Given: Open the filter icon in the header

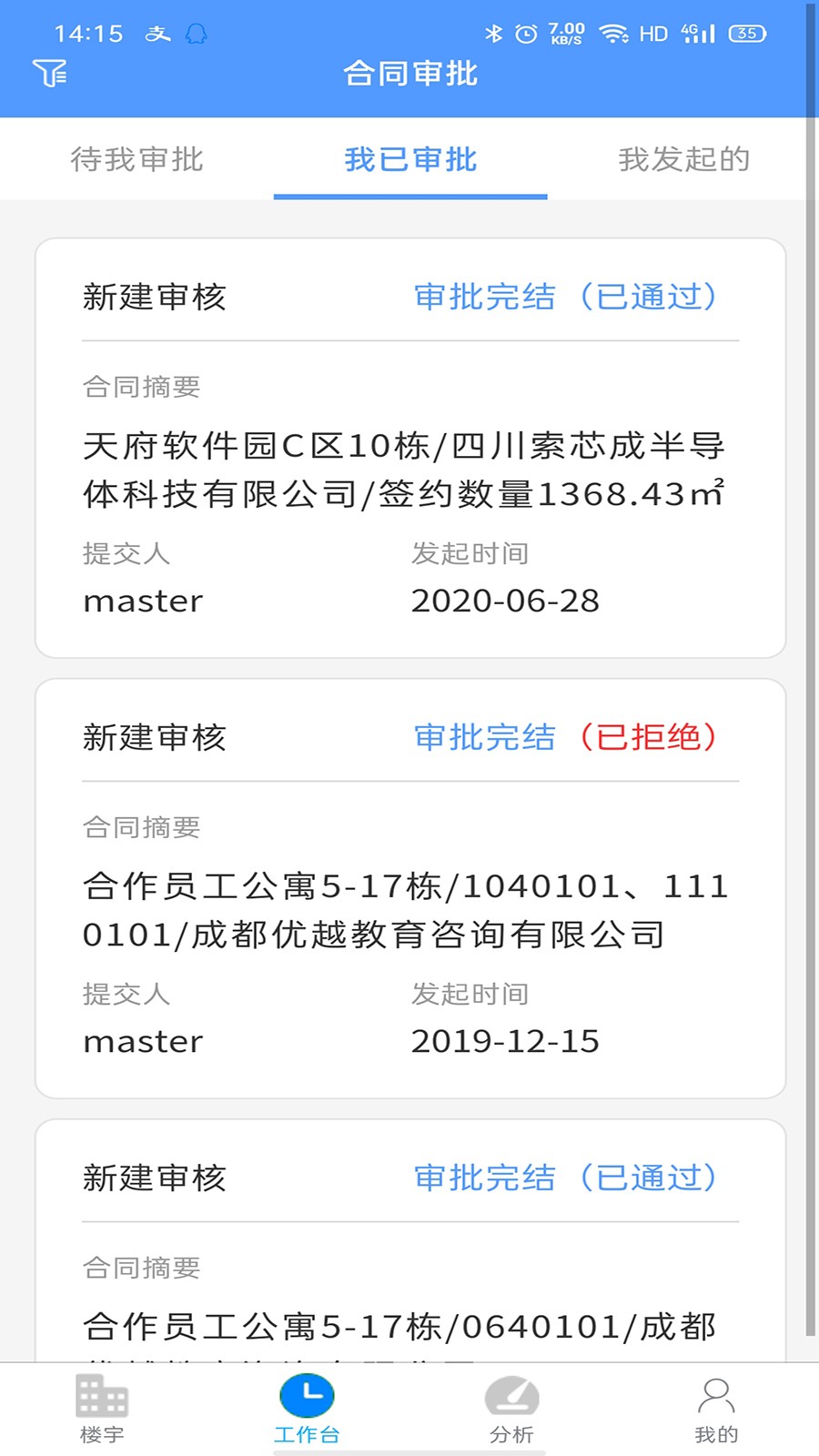Looking at the screenshot, I should point(50,73).
